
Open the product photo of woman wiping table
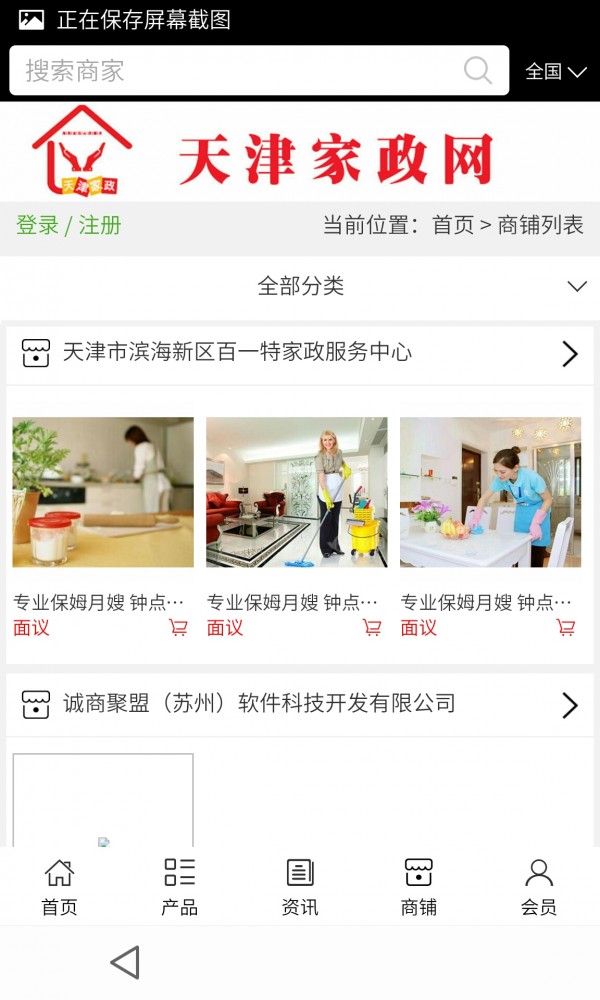(490, 492)
